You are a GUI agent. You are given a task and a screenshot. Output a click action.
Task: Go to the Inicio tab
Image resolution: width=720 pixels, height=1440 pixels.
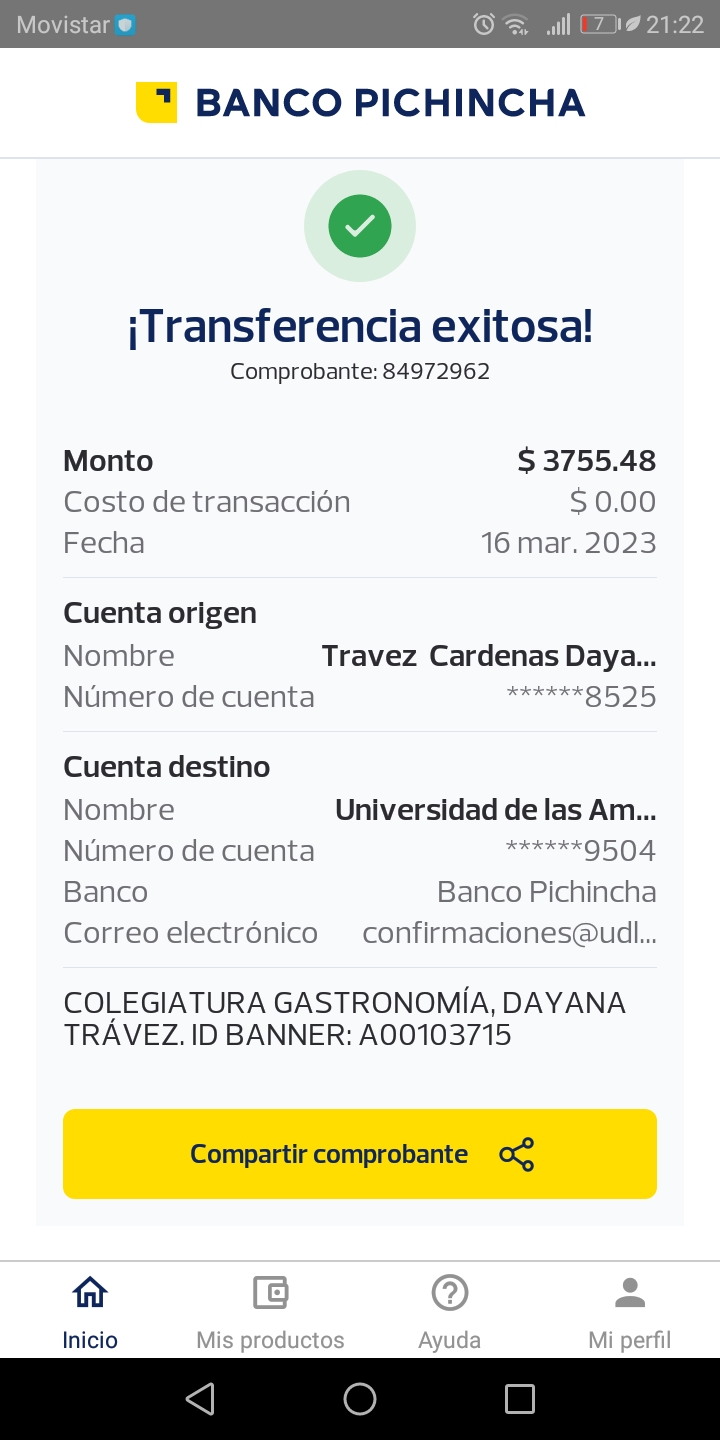point(90,1311)
